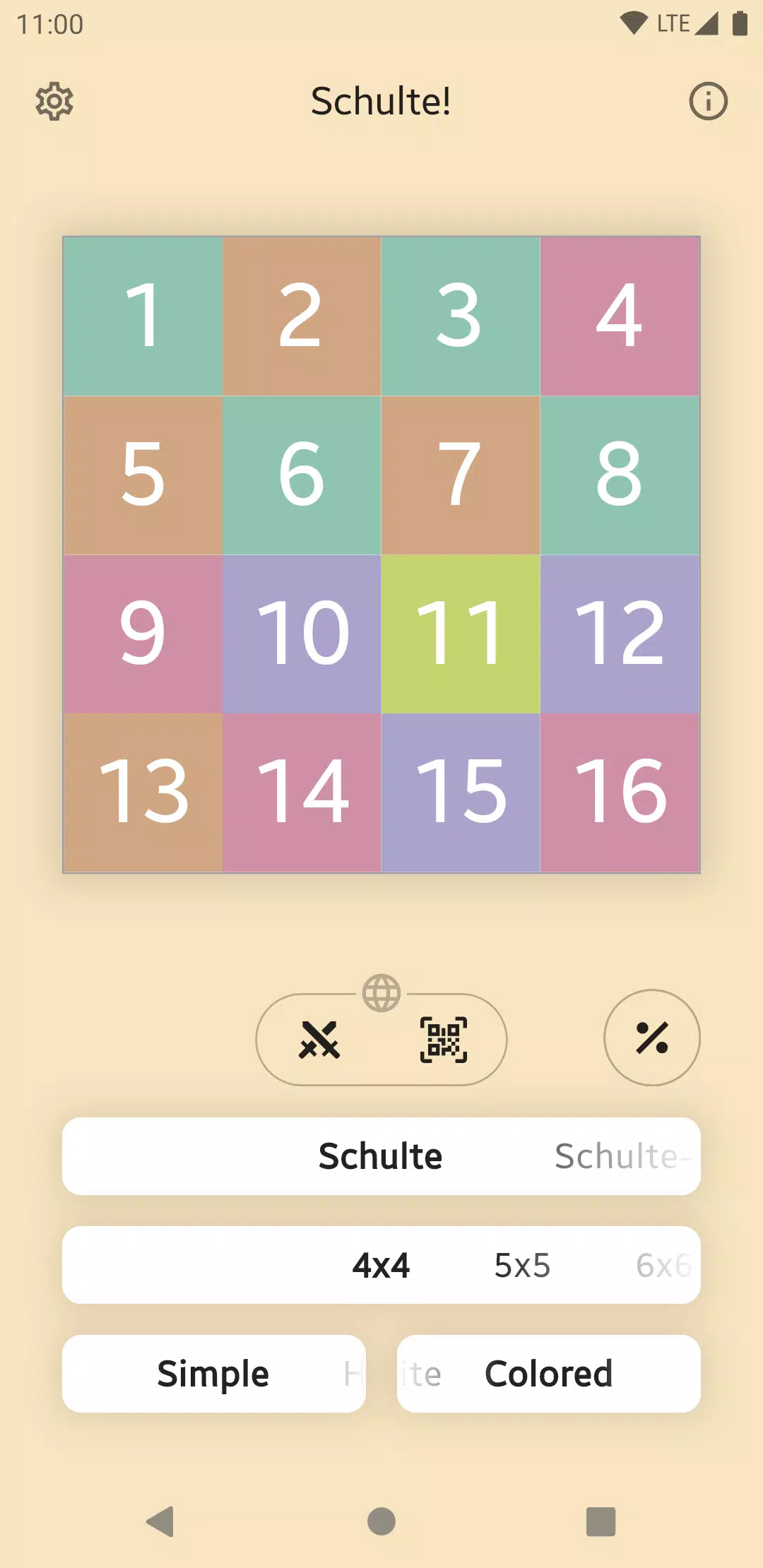Screen dimensions: 763x1568
Task: Choose the Colored tile style
Action: [548, 1374]
